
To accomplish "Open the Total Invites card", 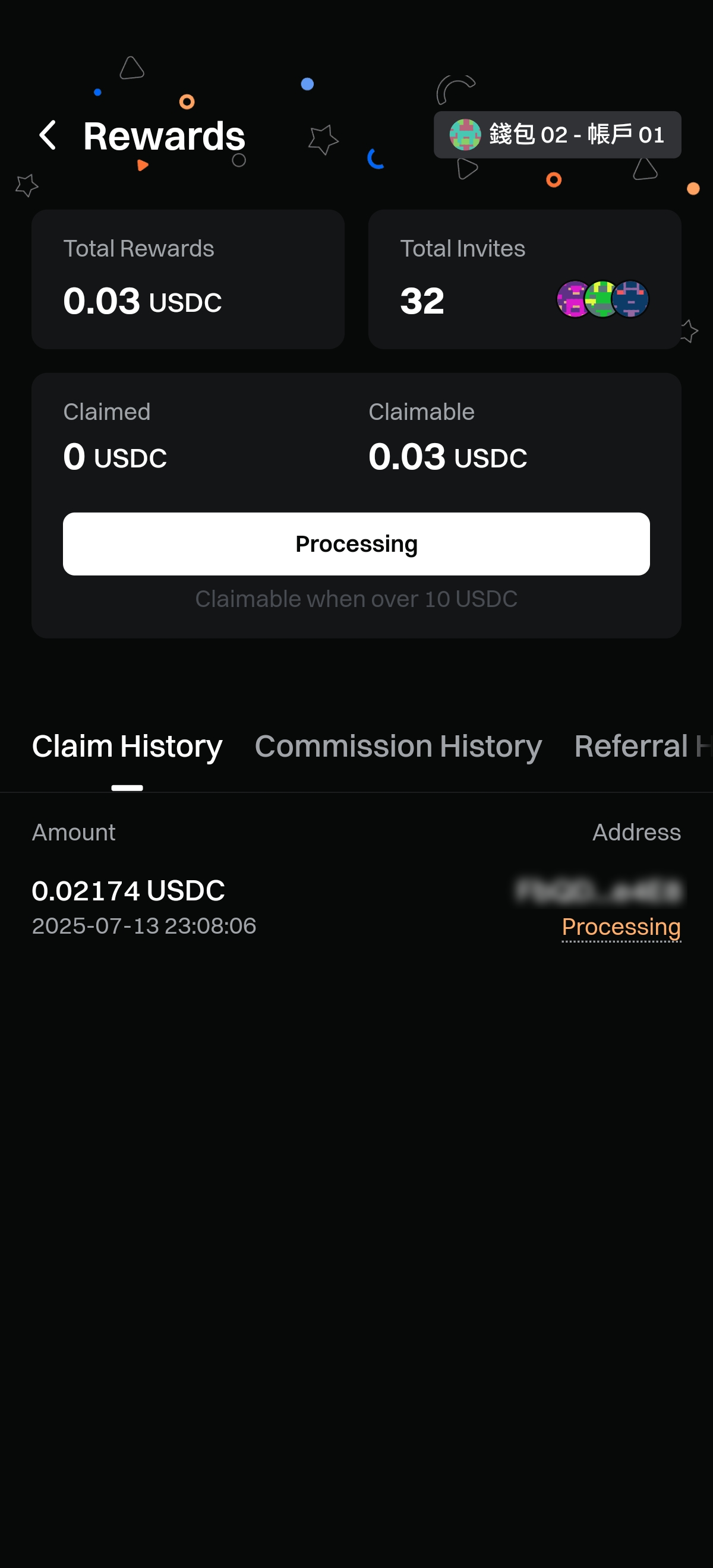I will (x=523, y=279).
